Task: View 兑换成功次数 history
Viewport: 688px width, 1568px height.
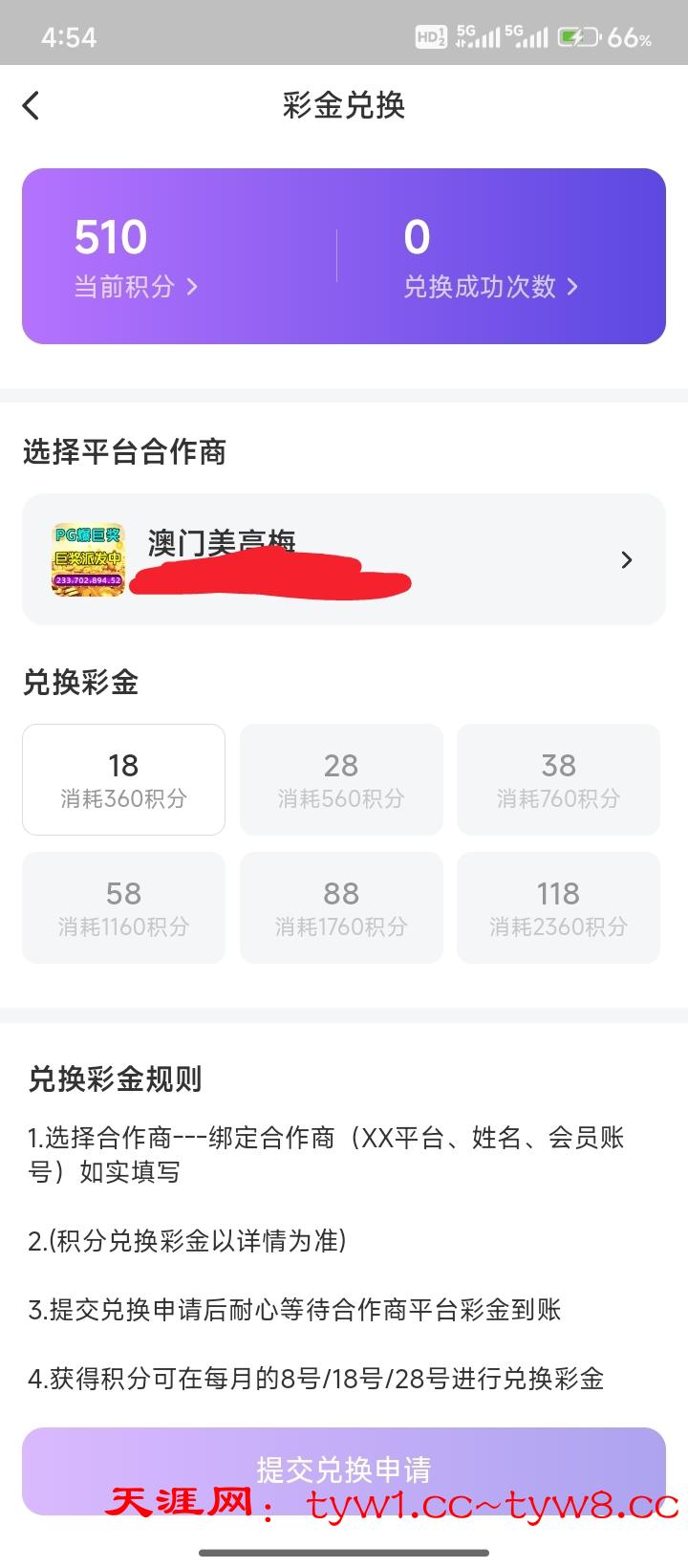Action: coord(490,286)
